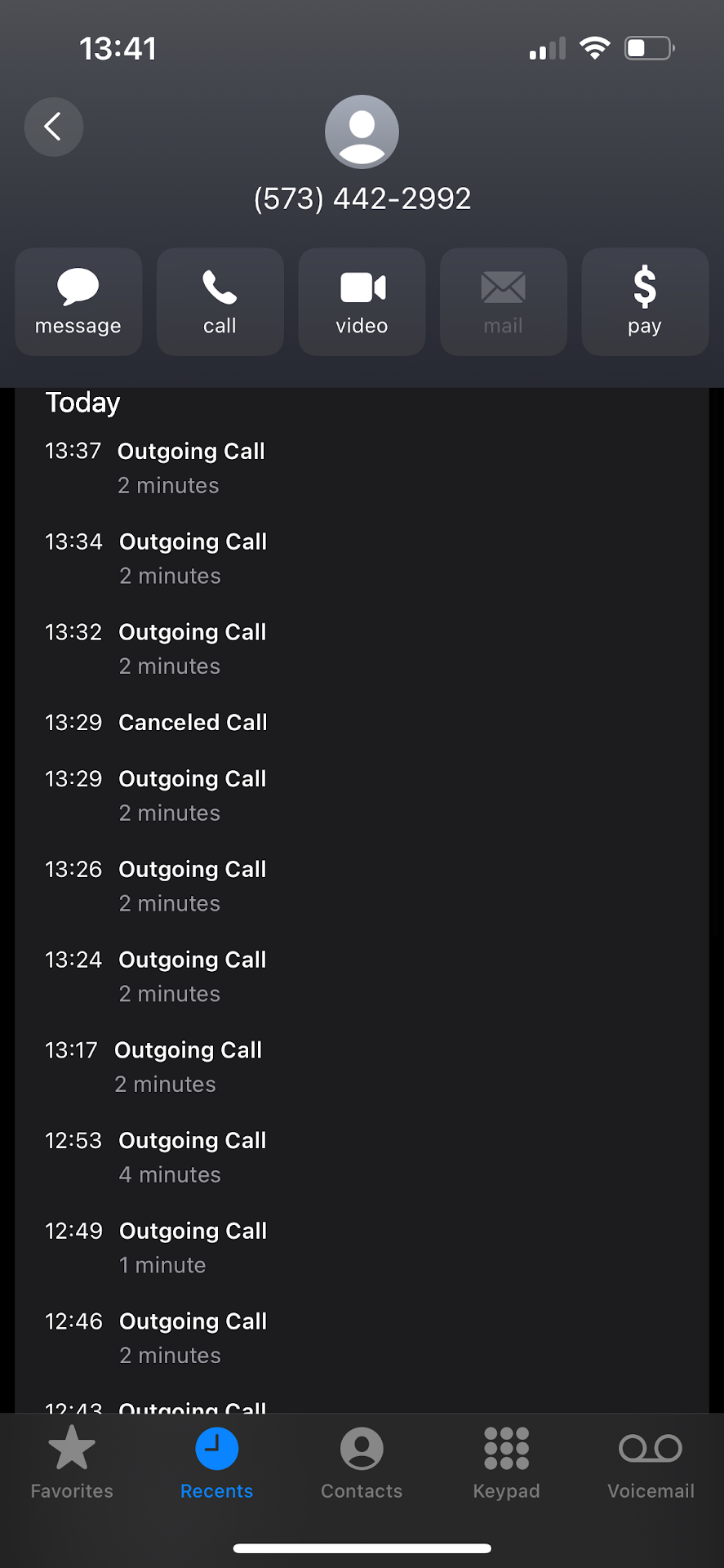Call (573) 442-2992
The height and width of the screenshot is (1568, 724).
coord(220,301)
